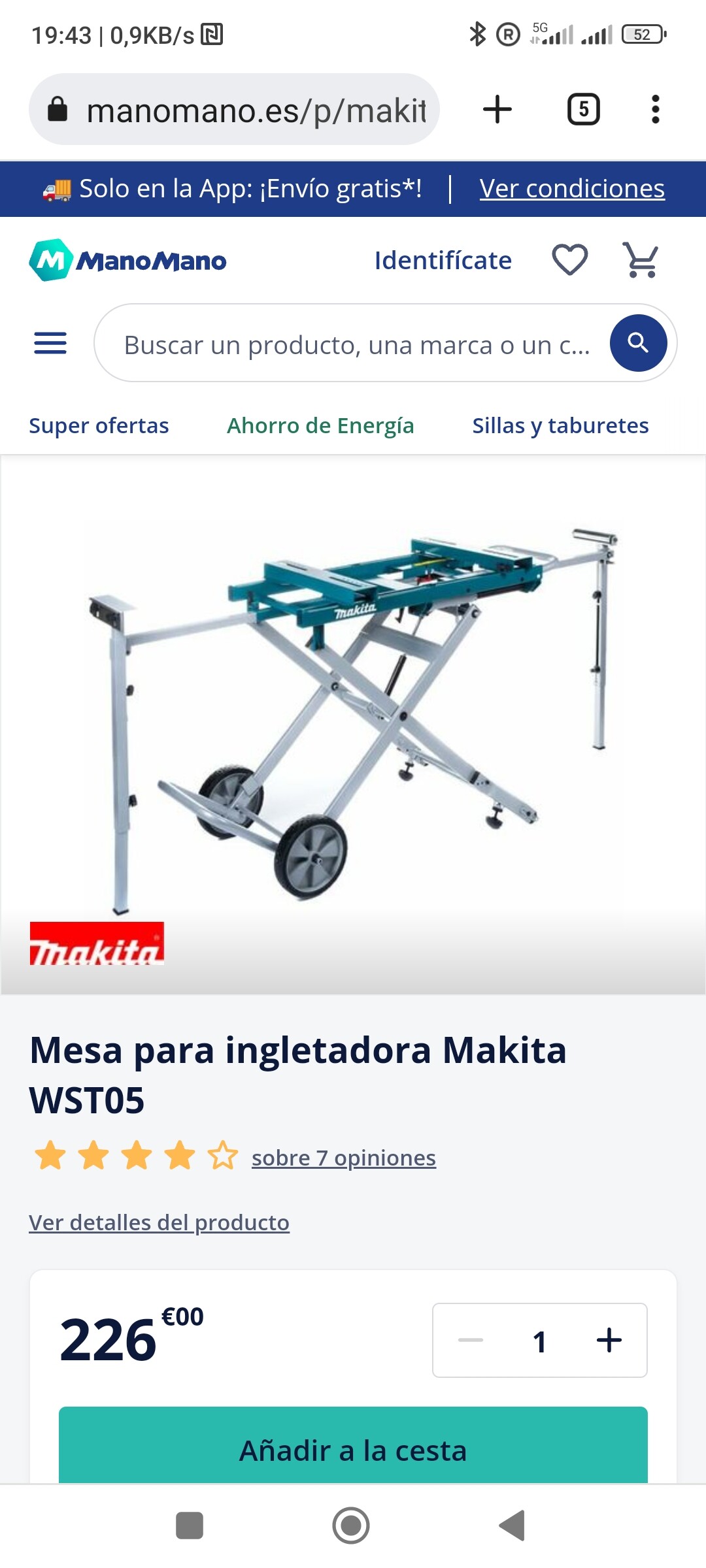Open the browser overflow menu

[x=656, y=109]
